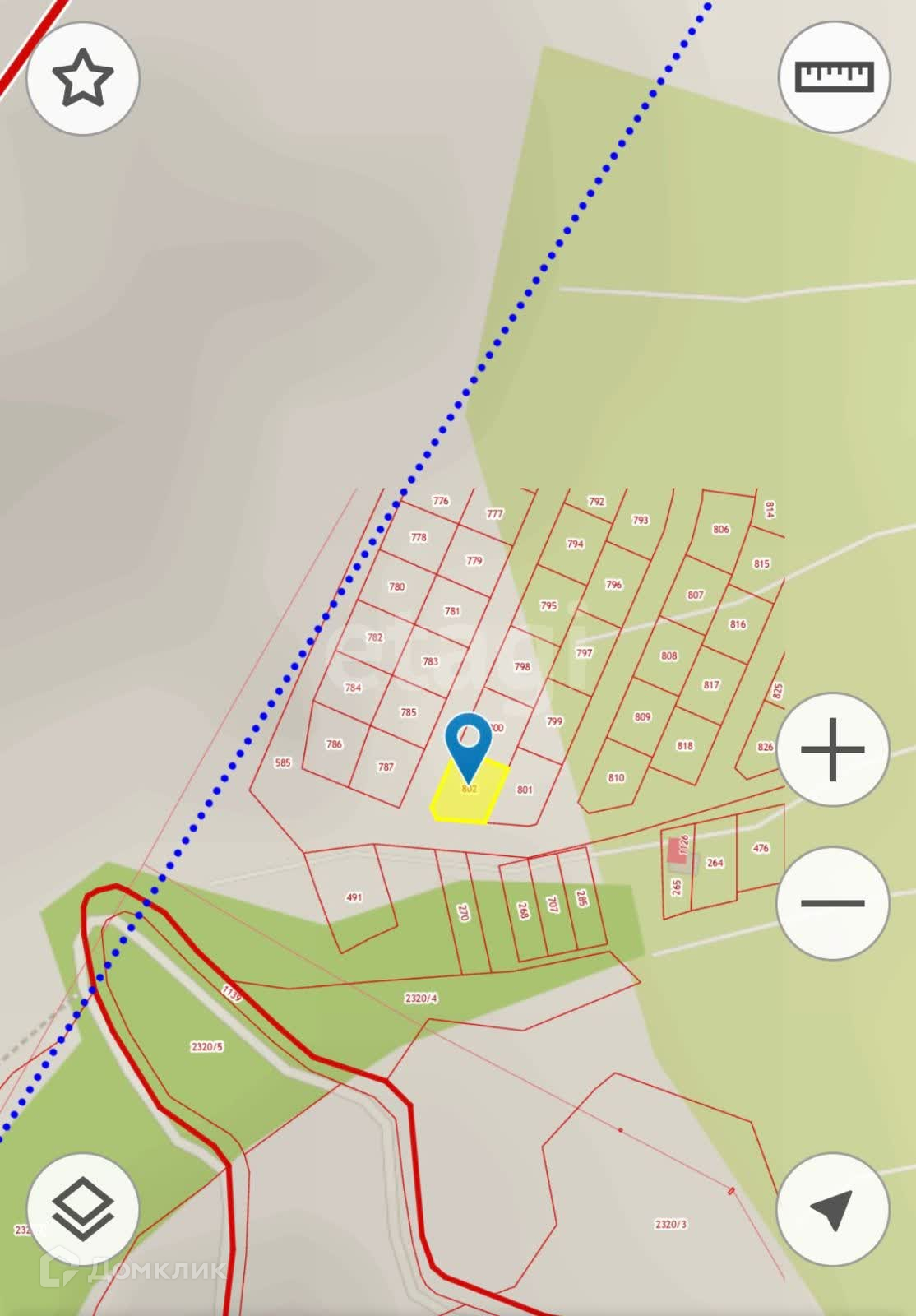The height and width of the screenshot is (1316, 916).
Task: Center the map on my location
Action: (x=833, y=1210)
